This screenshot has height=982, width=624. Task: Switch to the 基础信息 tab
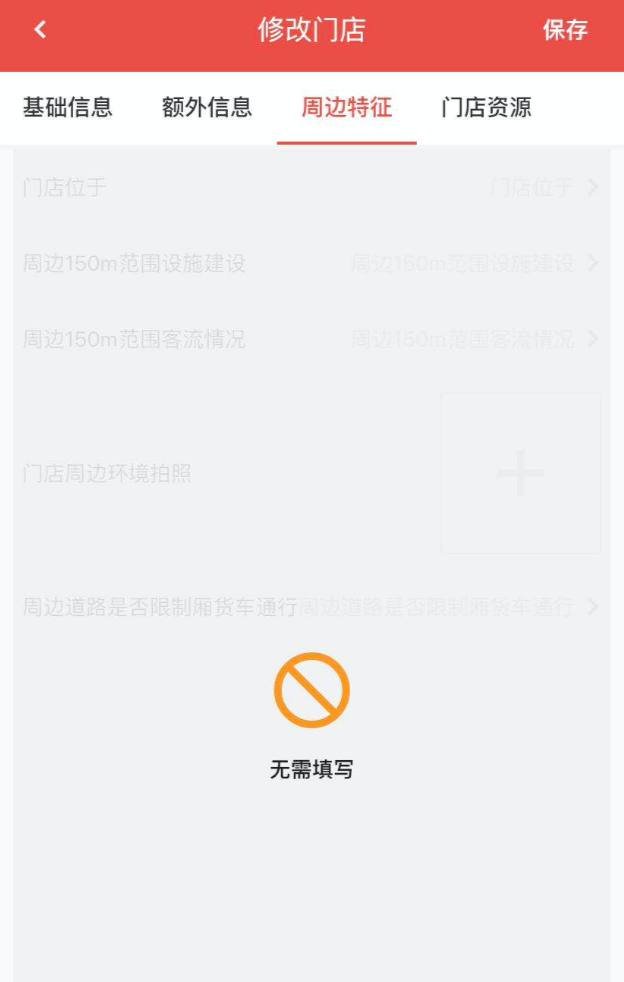[x=67, y=108]
